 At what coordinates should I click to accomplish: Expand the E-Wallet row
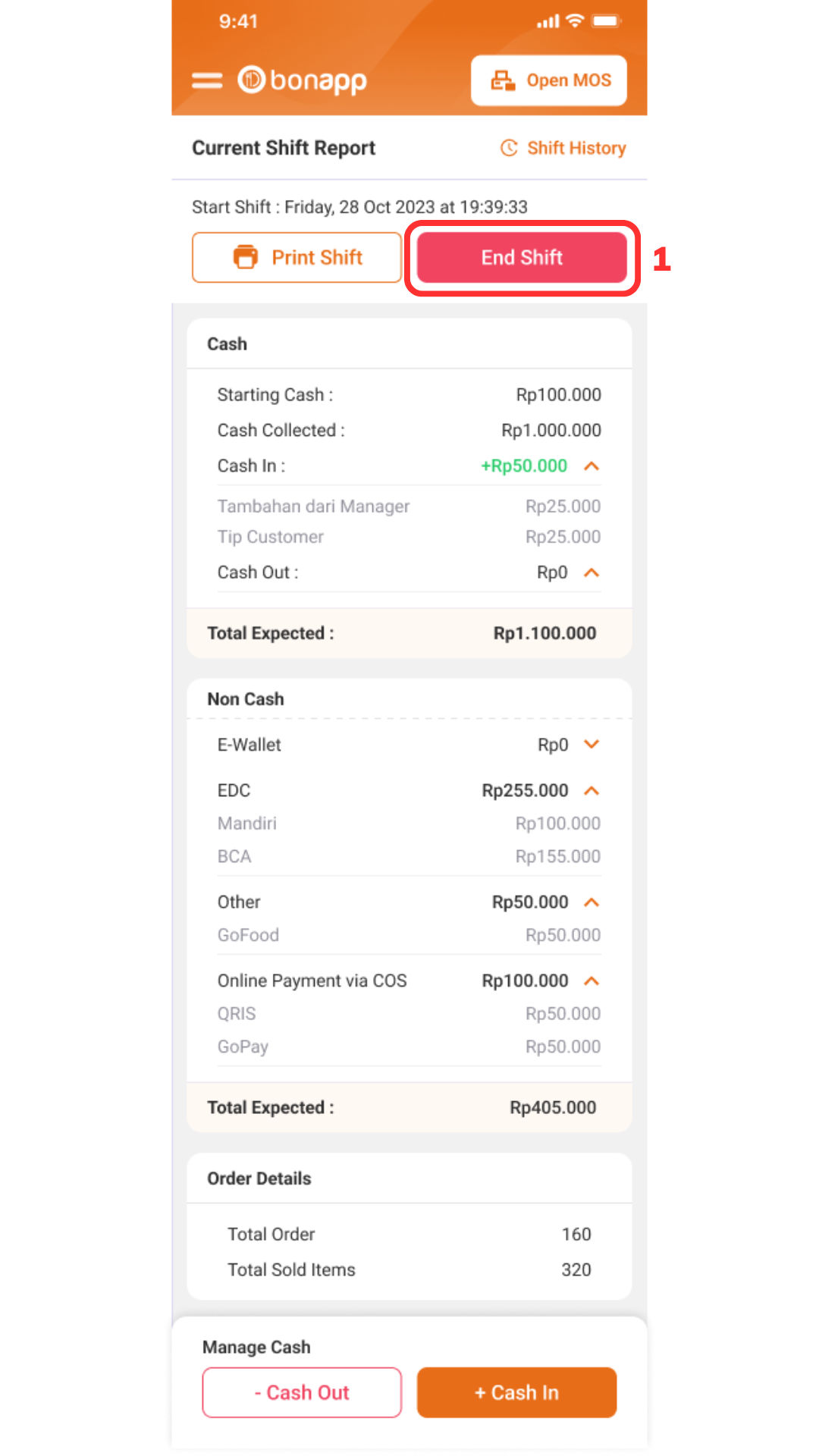(x=591, y=745)
